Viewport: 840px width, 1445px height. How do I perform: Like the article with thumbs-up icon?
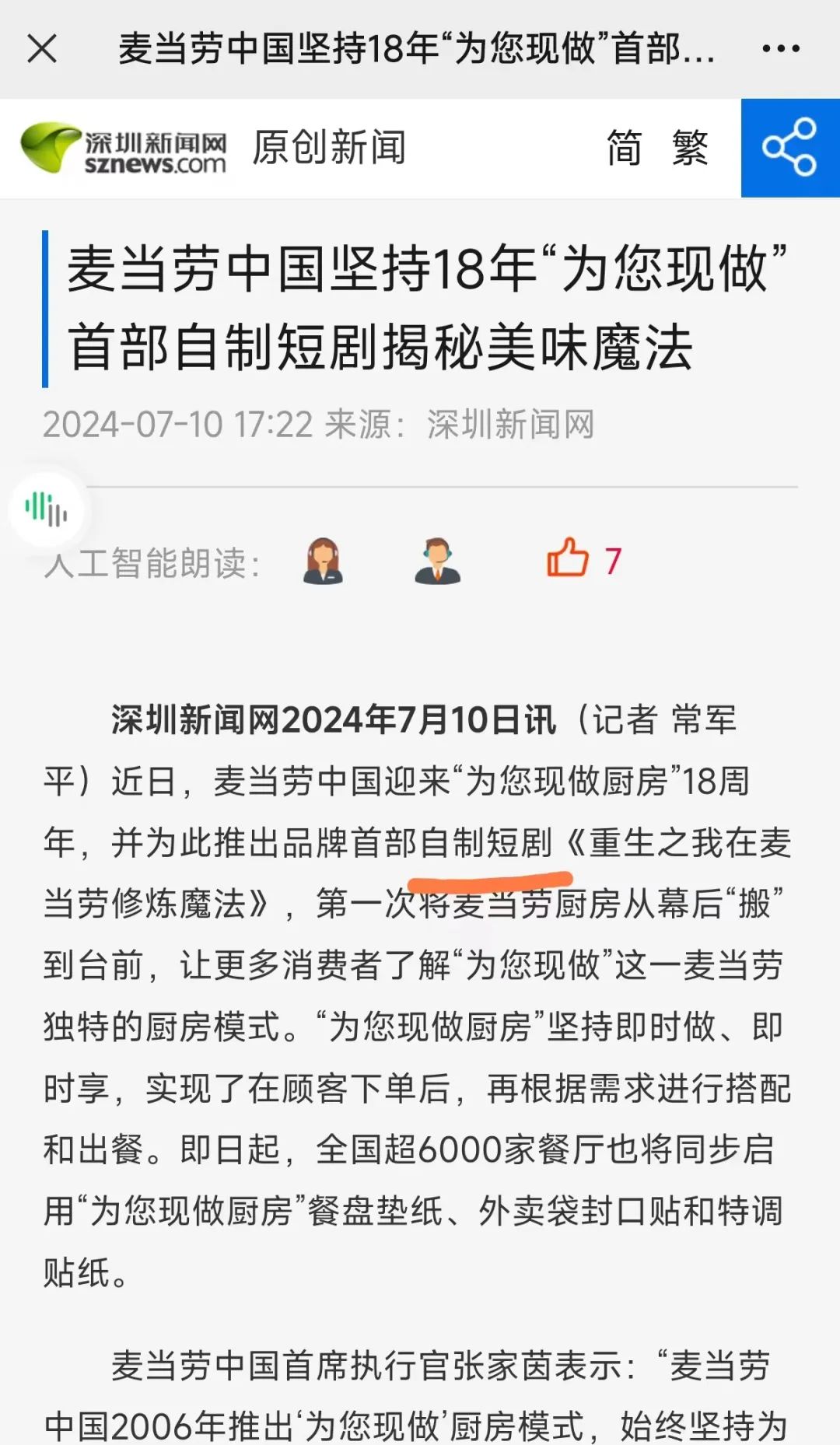click(x=568, y=558)
